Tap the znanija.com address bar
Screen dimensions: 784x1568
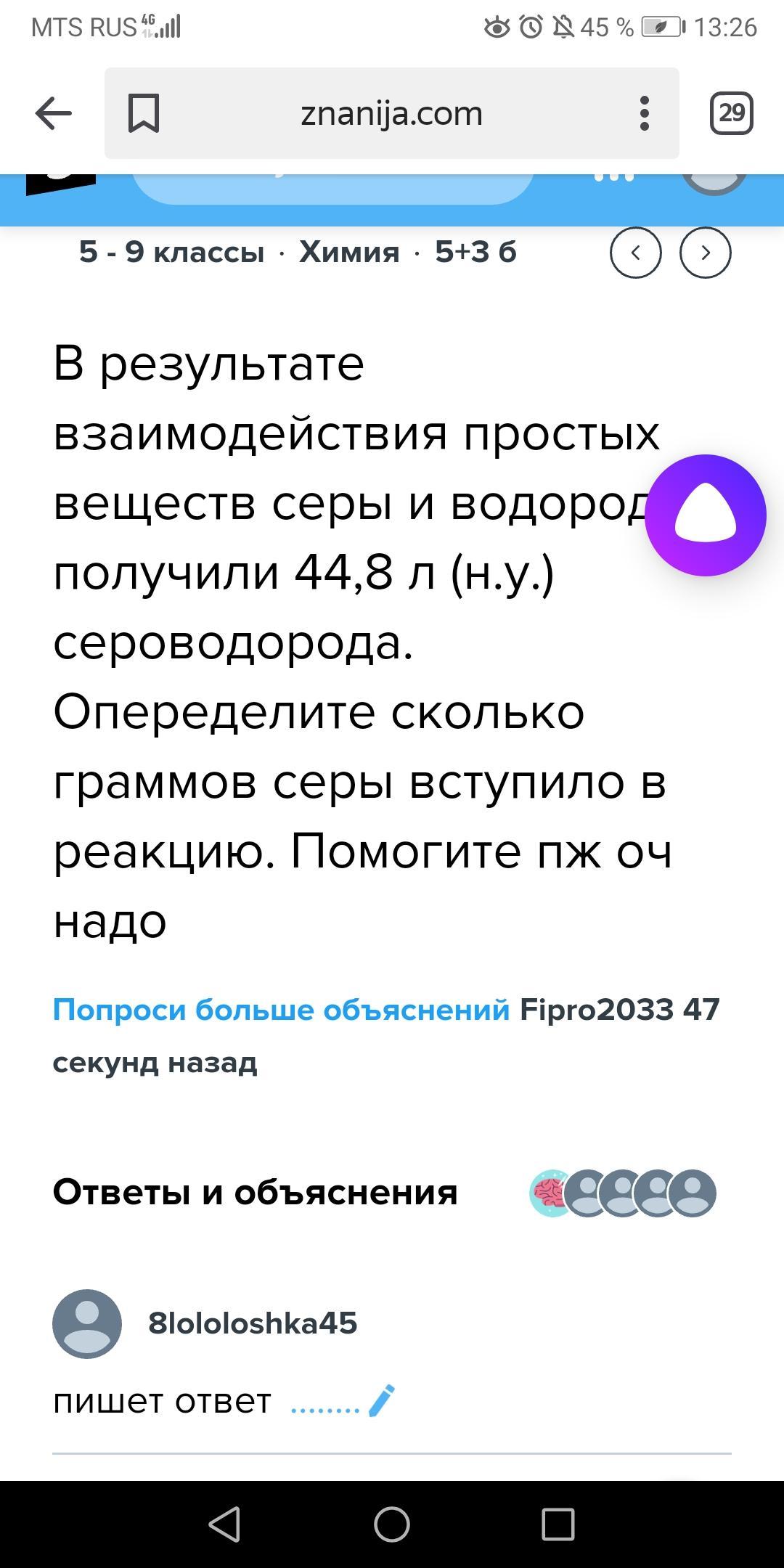click(x=391, y=113)
